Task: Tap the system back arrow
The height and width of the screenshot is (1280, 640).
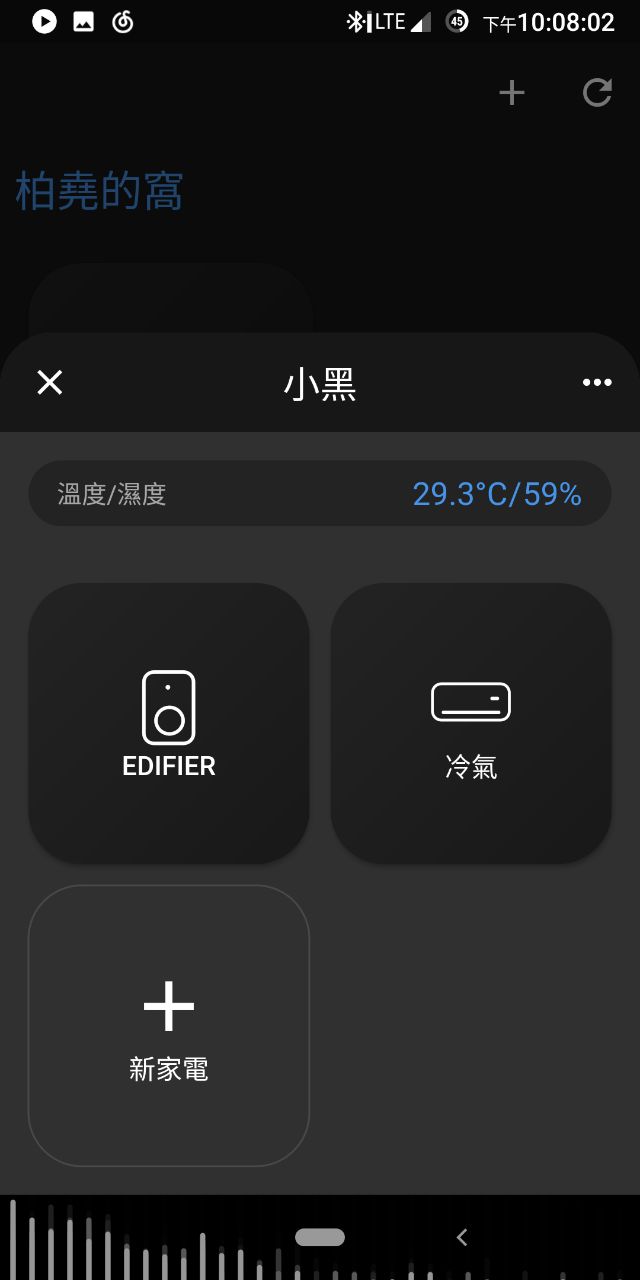Action: [x=462, y=1237]
